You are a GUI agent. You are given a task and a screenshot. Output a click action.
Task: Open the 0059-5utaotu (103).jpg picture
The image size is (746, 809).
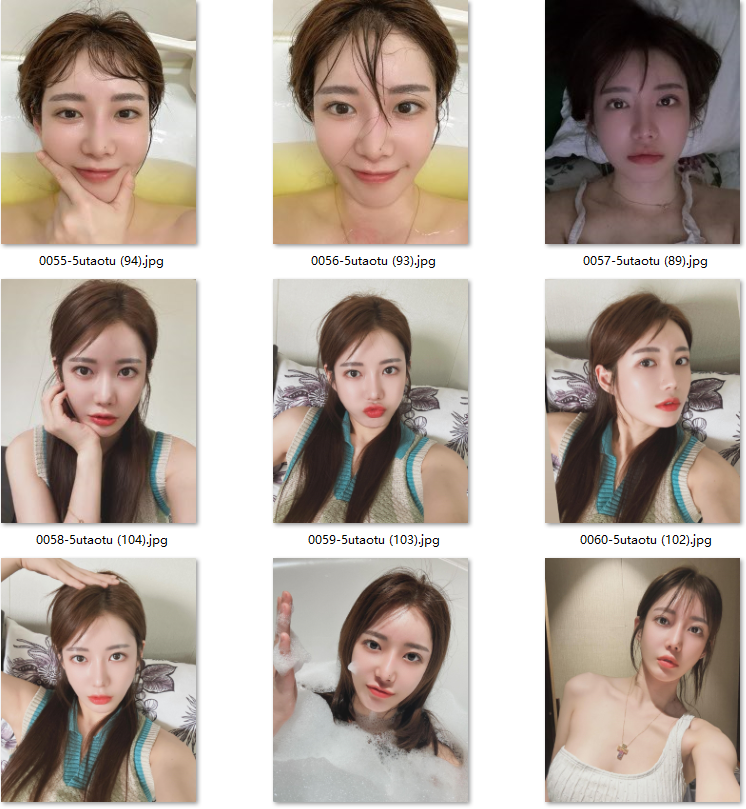(371, 401)
